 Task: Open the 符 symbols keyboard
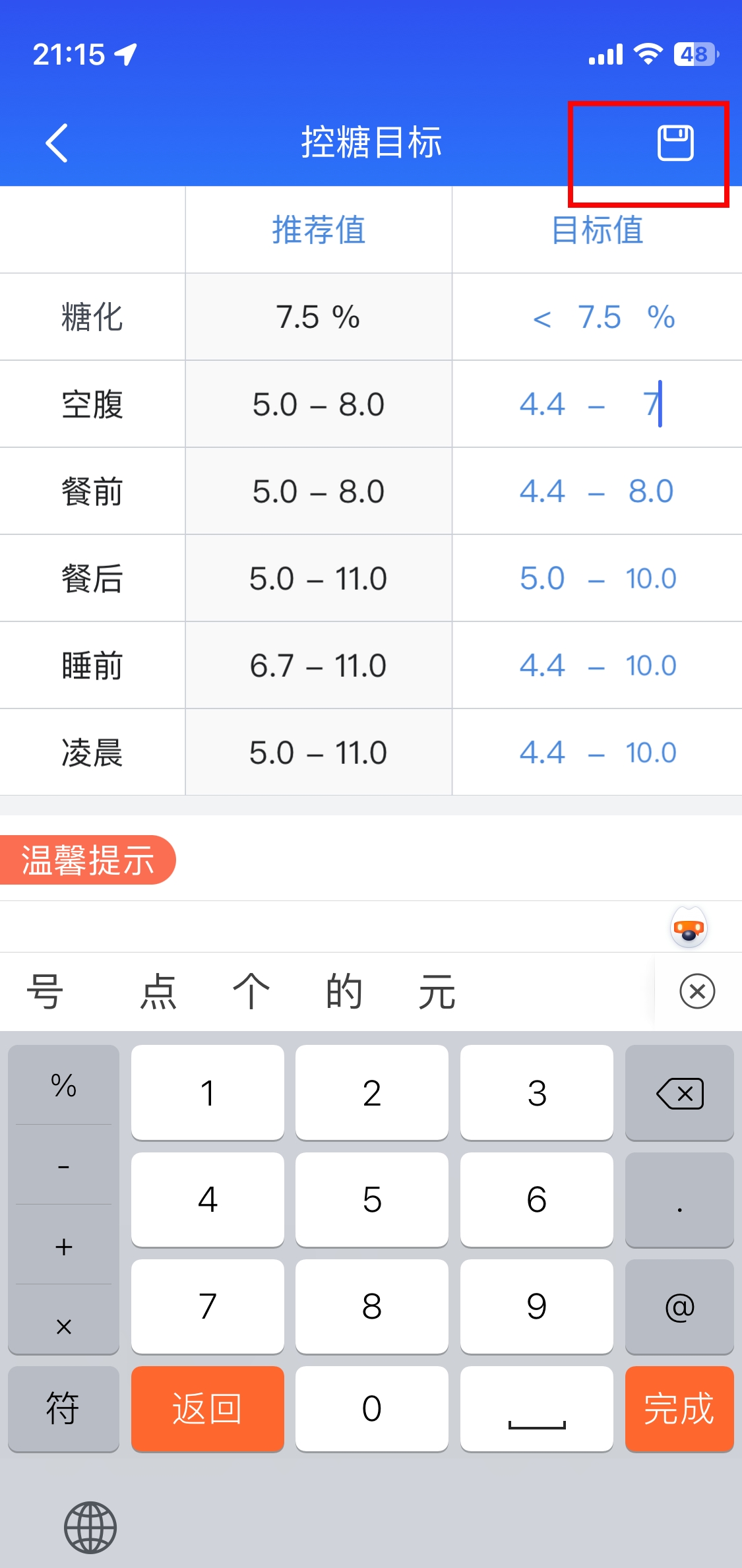click(x=63, y=1409)
